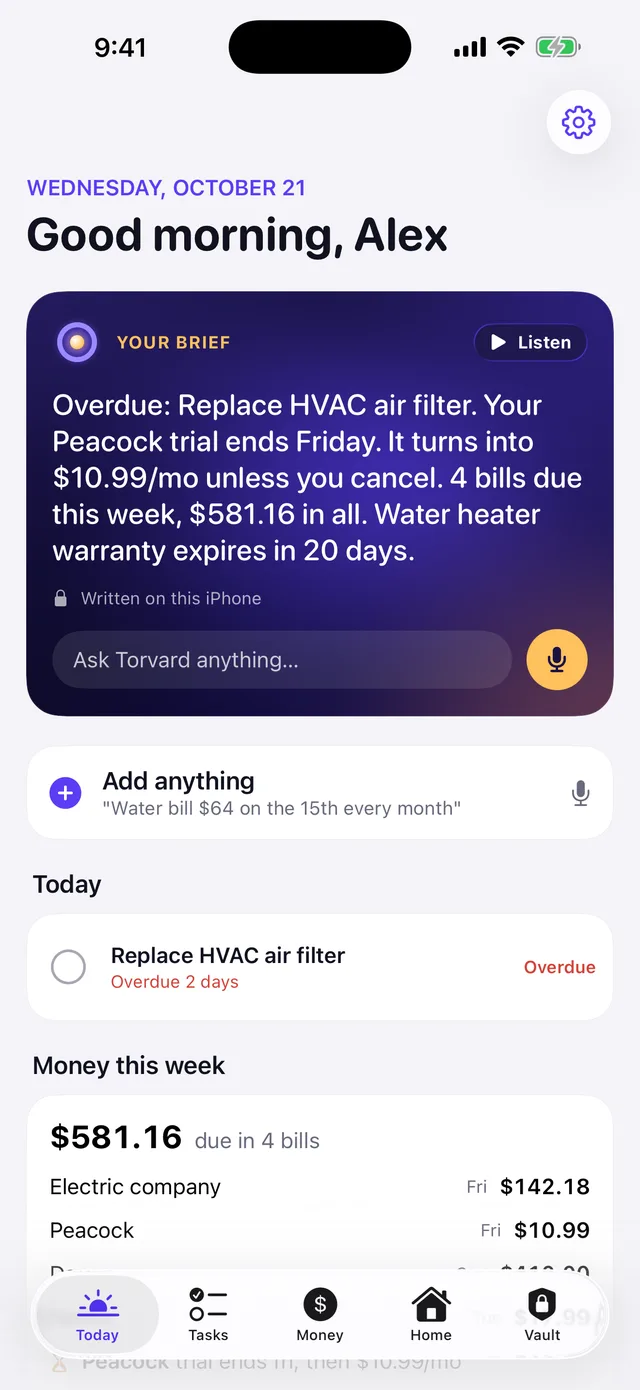Select the Today tab
This screenshot has height=1390, width=640.
[97, 1315]
